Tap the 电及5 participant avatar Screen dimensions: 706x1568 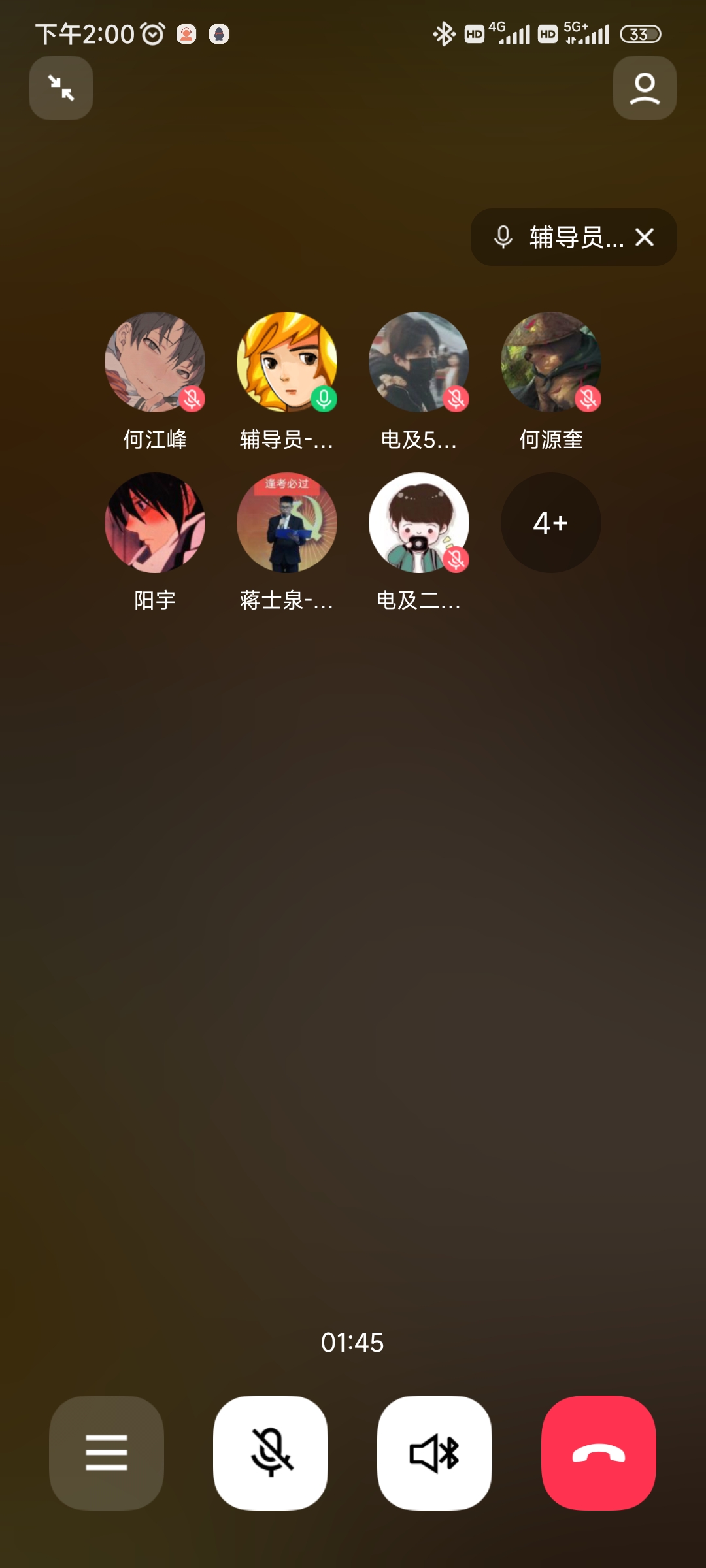click(419, 362)
